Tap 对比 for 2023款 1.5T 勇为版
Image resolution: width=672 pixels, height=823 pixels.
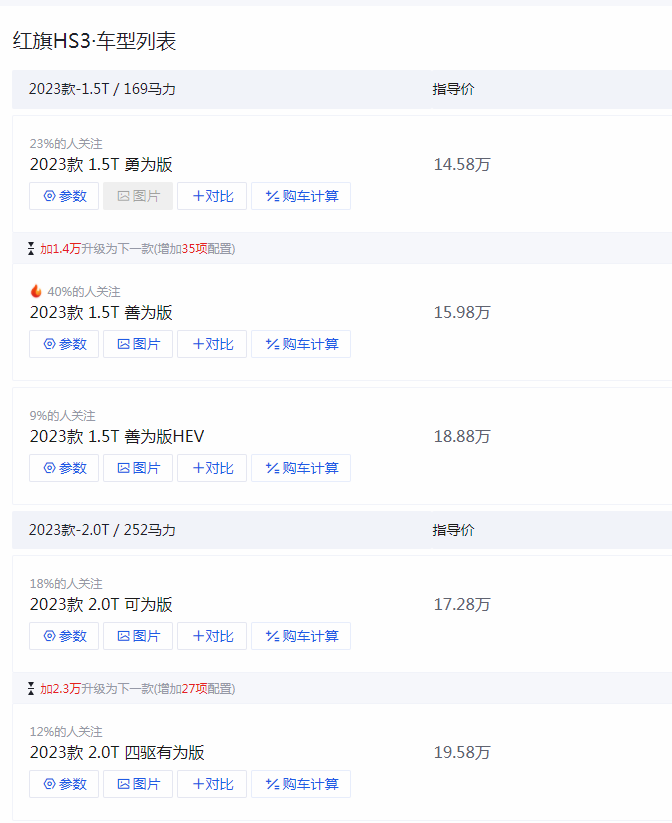coord(212,196)
